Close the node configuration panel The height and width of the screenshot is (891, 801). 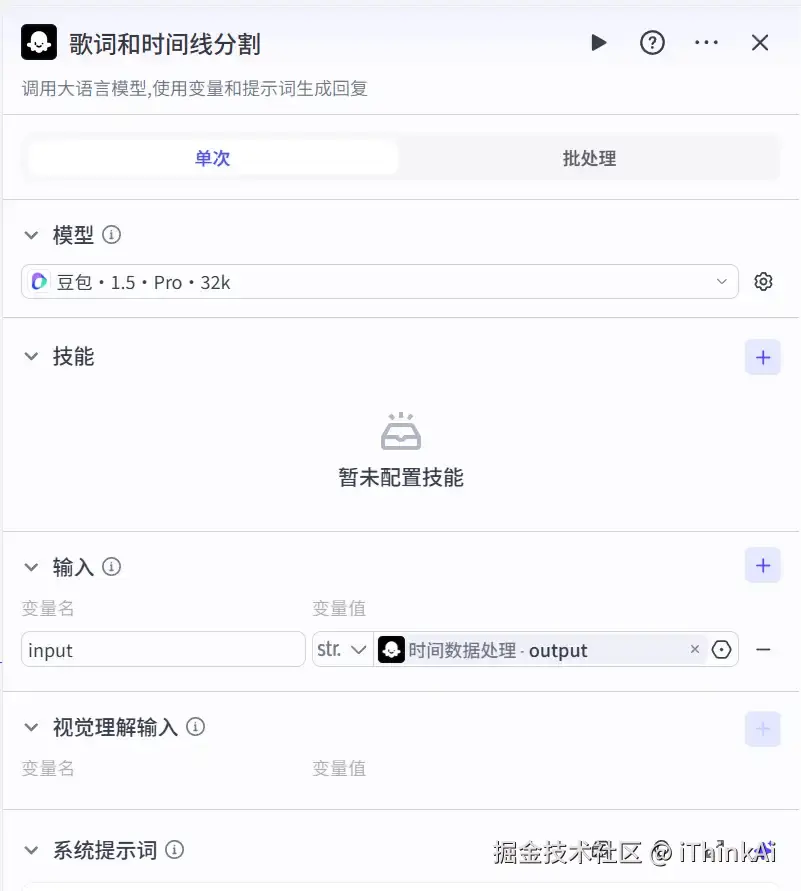(x=760, y=43)
